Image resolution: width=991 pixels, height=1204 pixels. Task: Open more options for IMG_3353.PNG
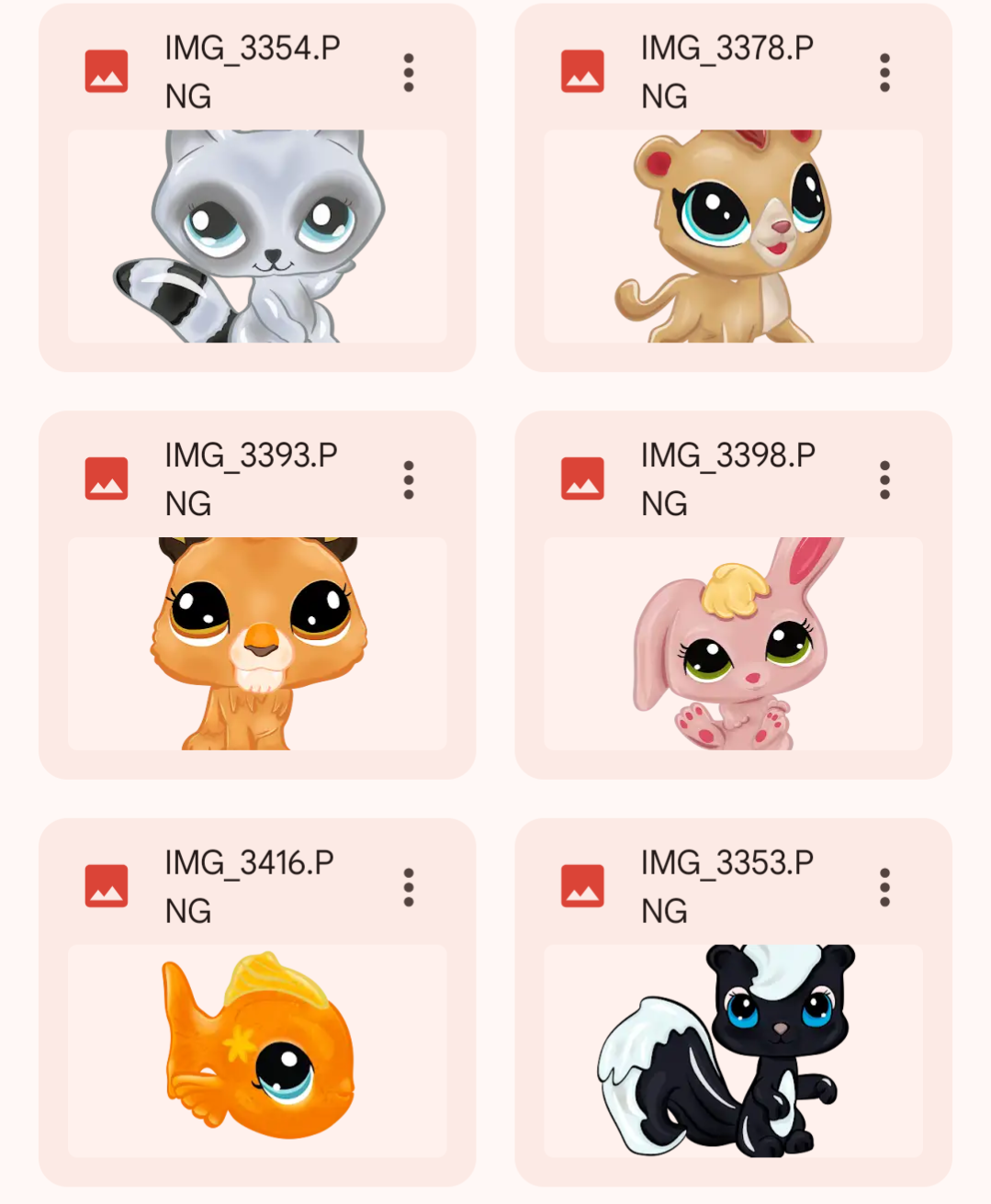pyautogui.click(x=884, y=887)
